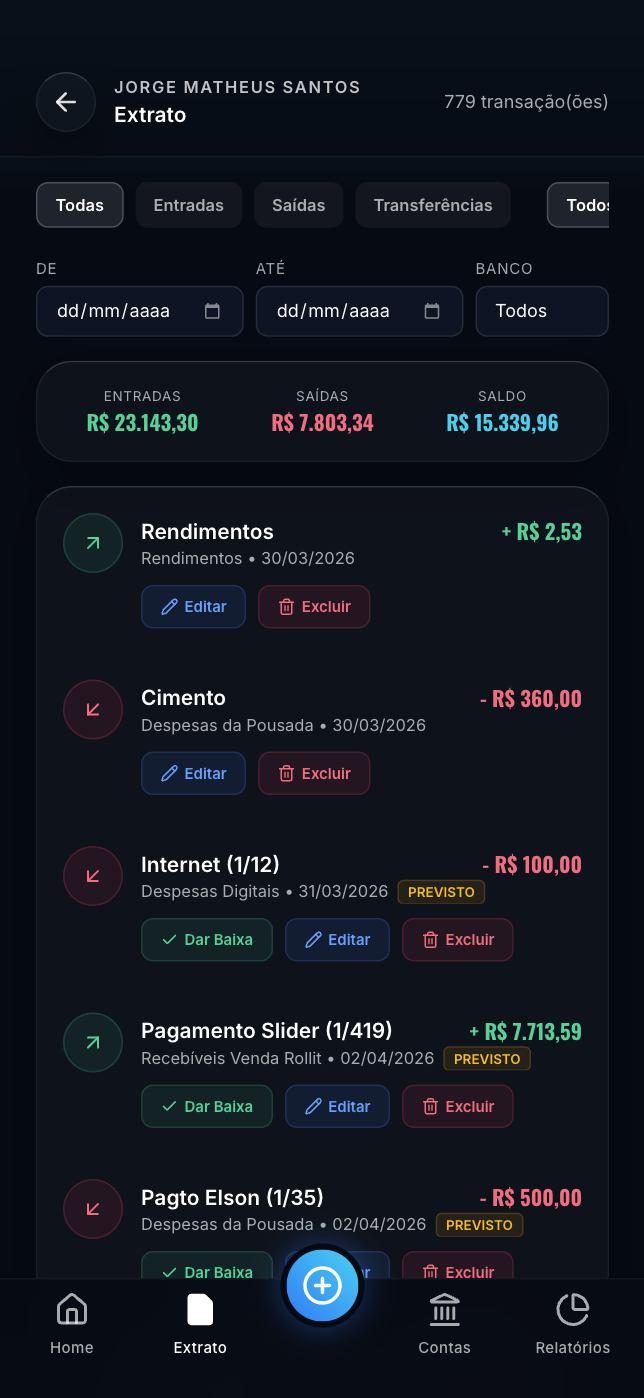Edit the Rendimentos transaction

click(x=193, y=607)
